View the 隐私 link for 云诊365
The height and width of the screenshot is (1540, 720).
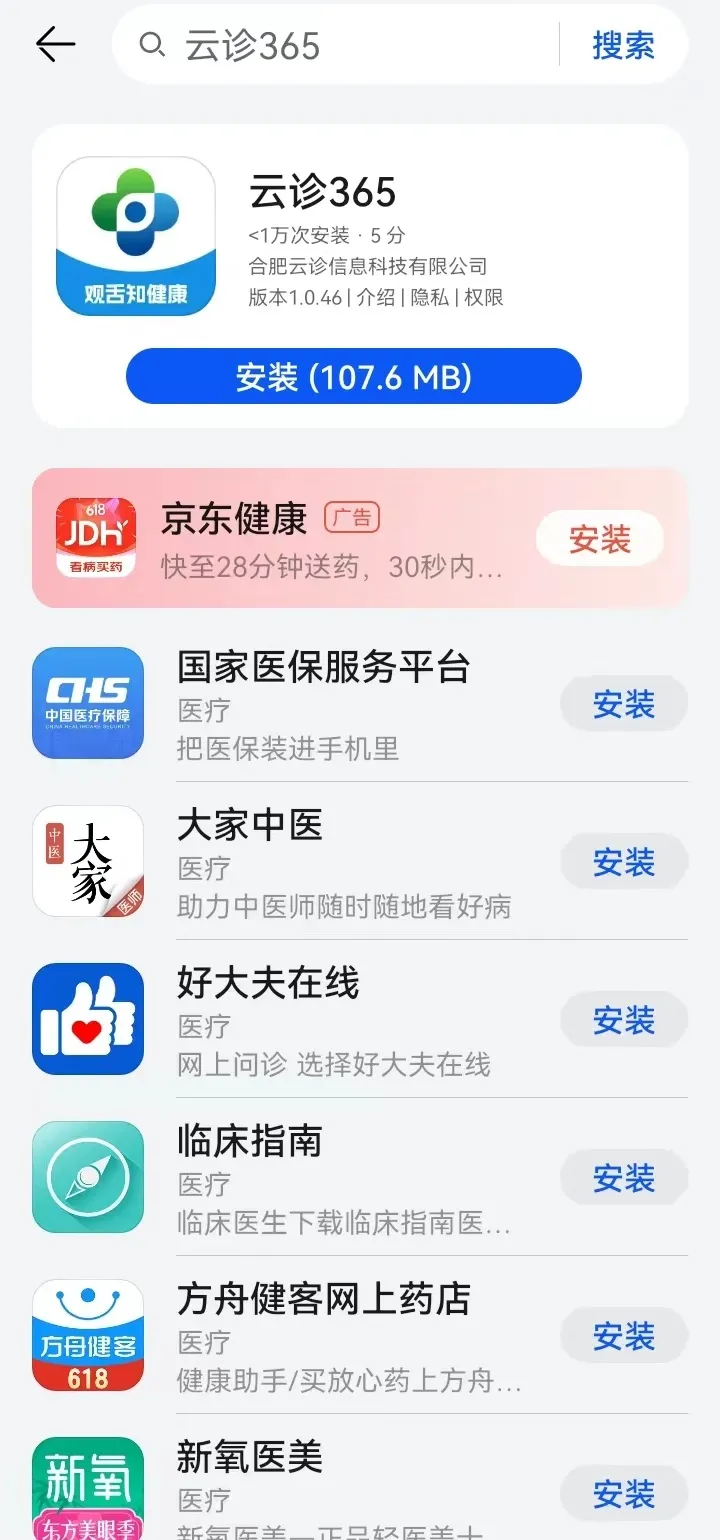point(430,297)
